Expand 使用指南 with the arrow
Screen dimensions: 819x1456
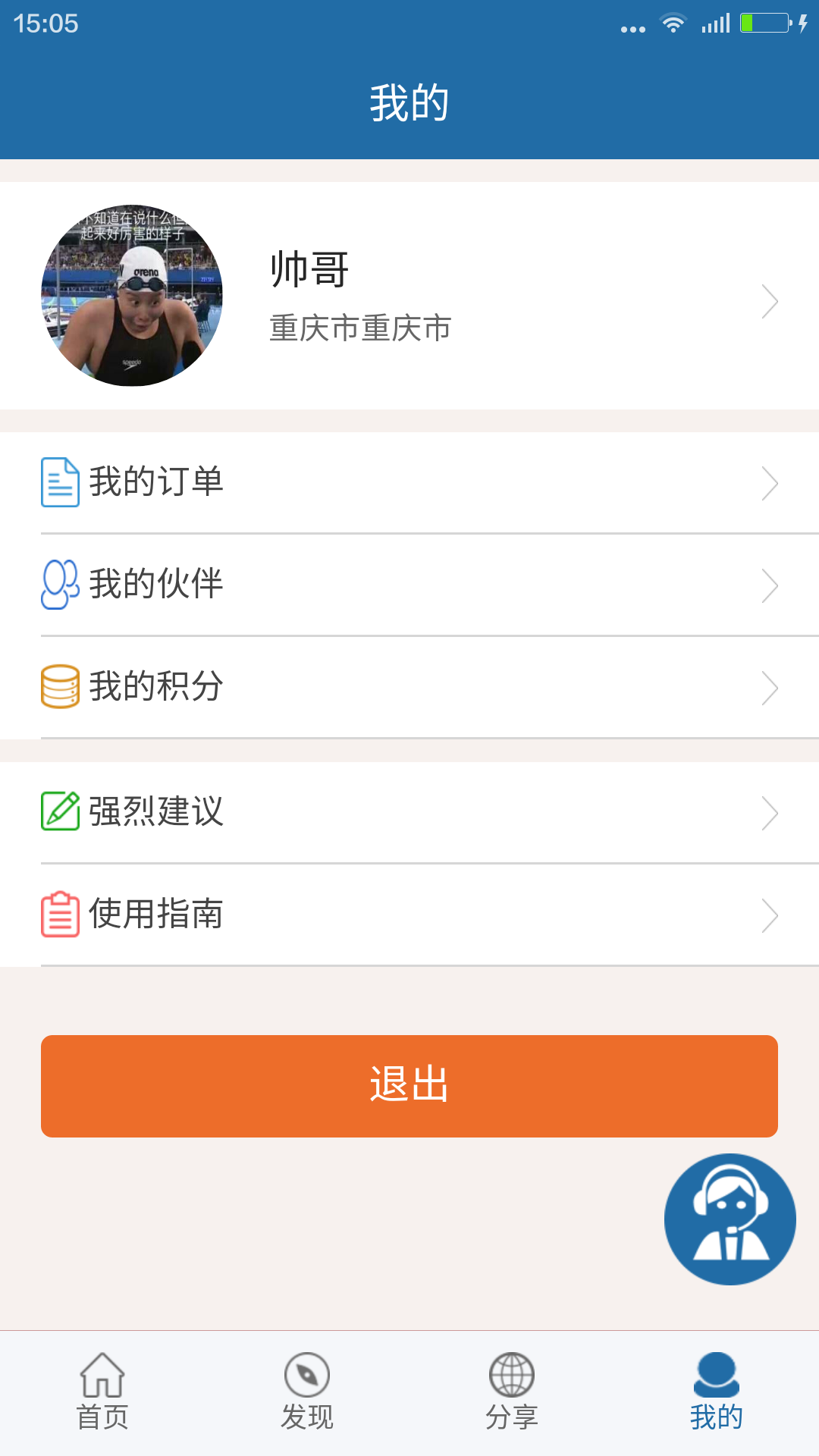point(770,916)
